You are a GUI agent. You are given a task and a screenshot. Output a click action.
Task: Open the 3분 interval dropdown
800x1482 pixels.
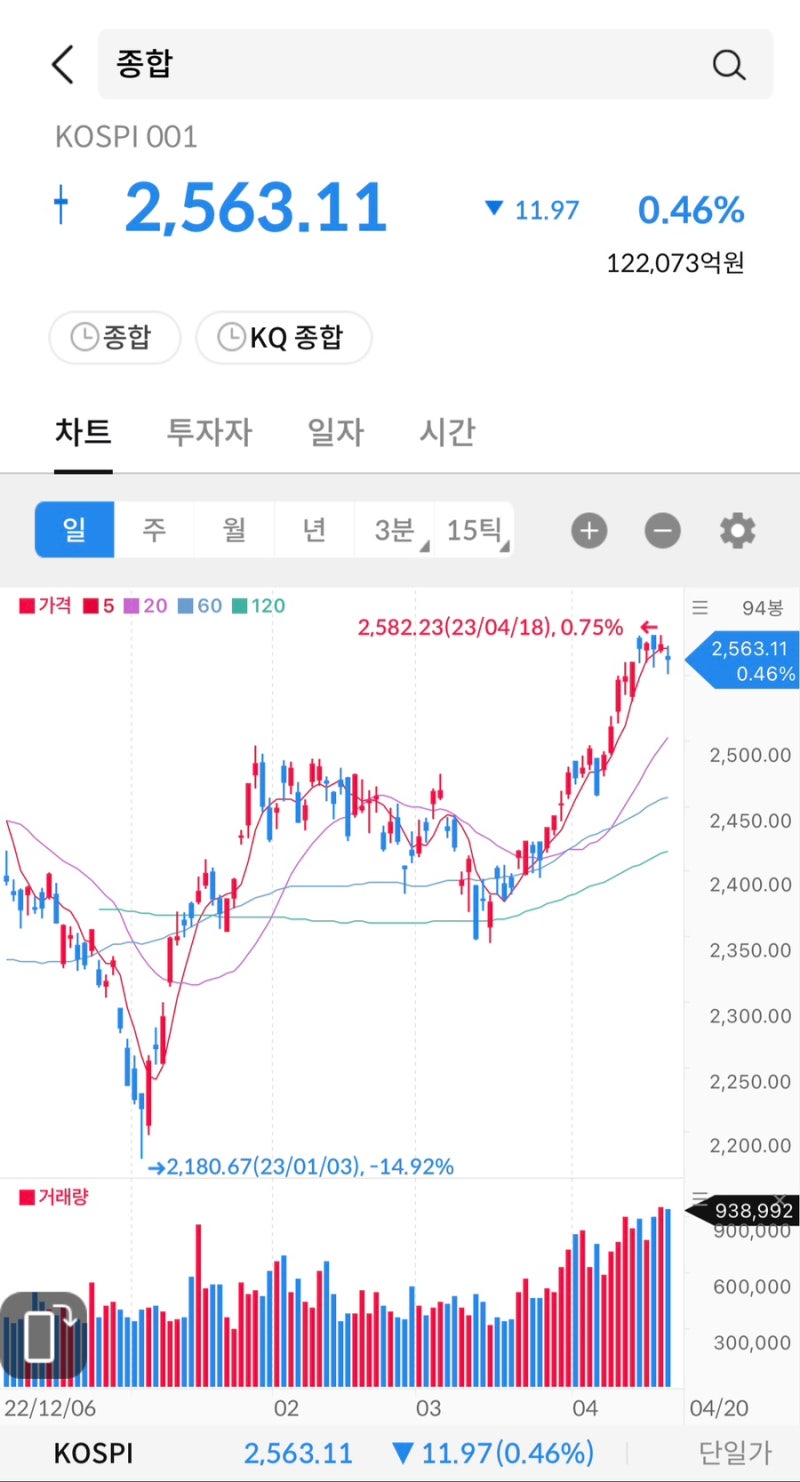394,530
